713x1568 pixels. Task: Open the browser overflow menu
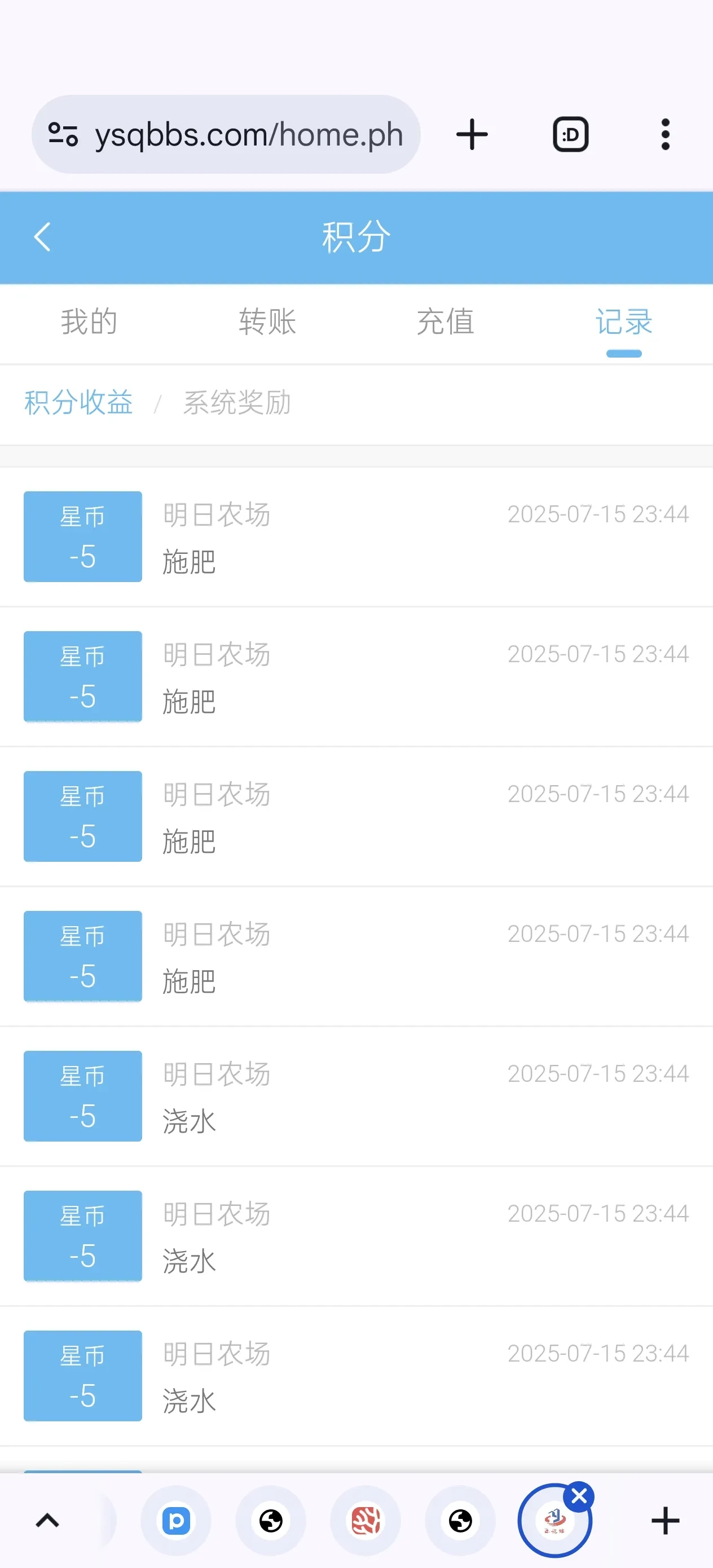(x=665, y=135)
